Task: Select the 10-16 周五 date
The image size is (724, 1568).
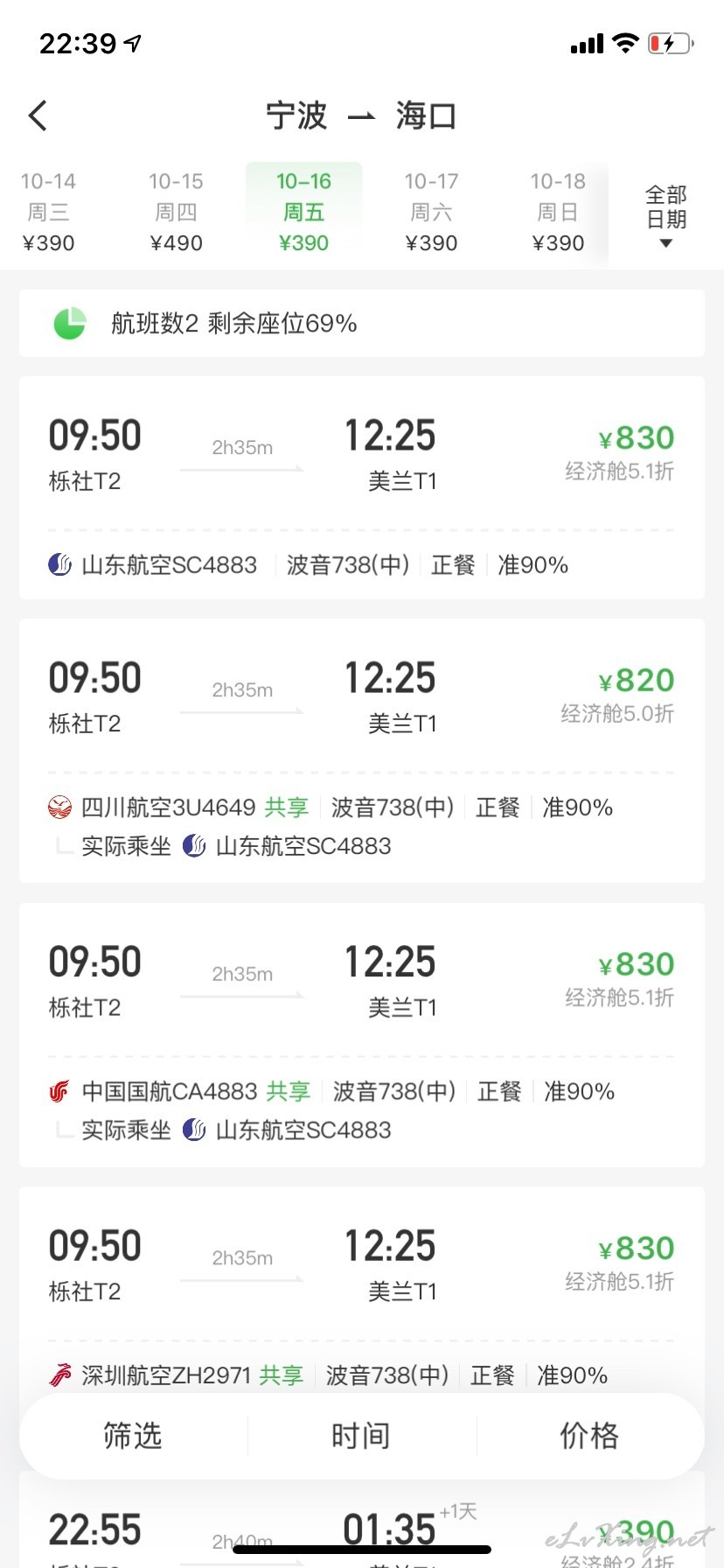Action: (x=304, y=213)
